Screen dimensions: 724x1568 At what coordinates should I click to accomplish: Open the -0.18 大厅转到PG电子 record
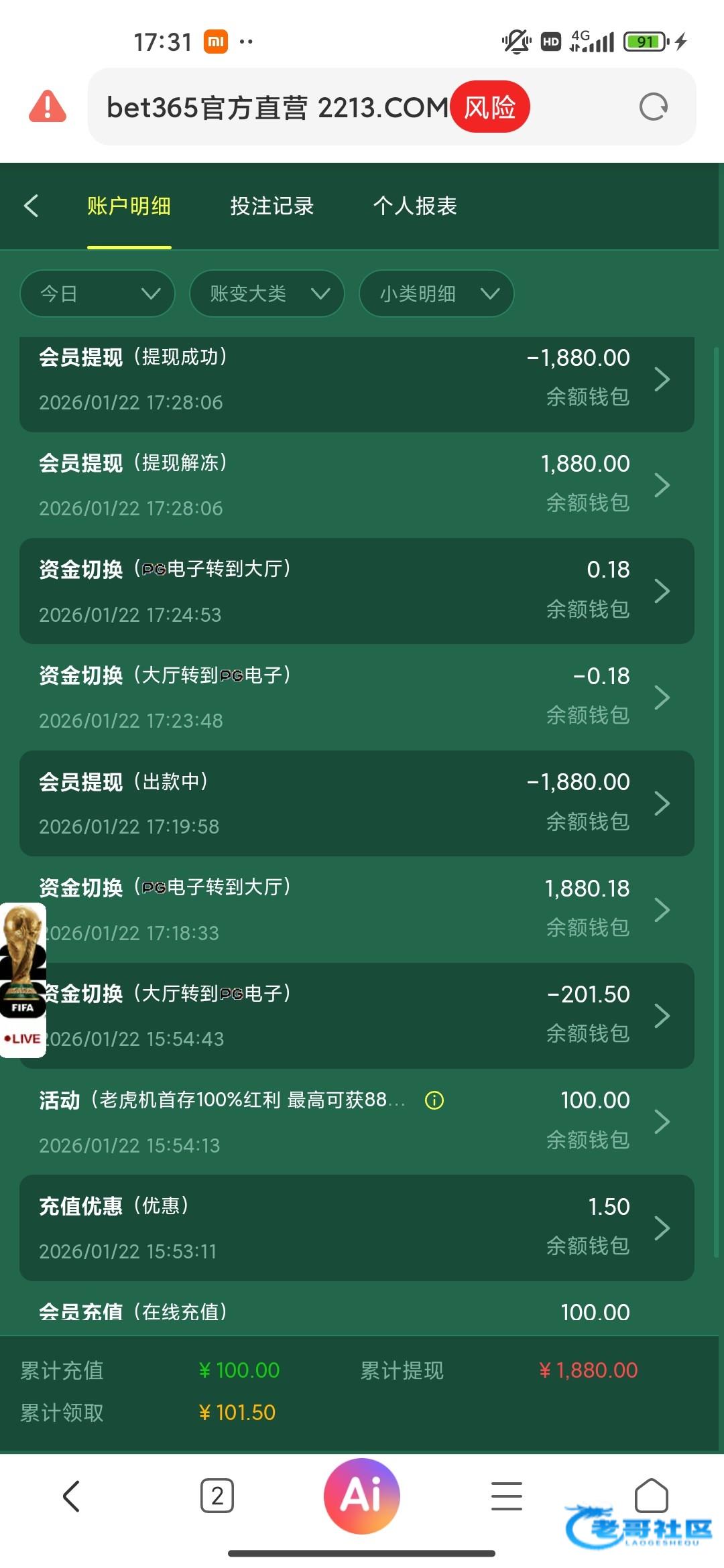pyautogui.click(x=357, y=697)
